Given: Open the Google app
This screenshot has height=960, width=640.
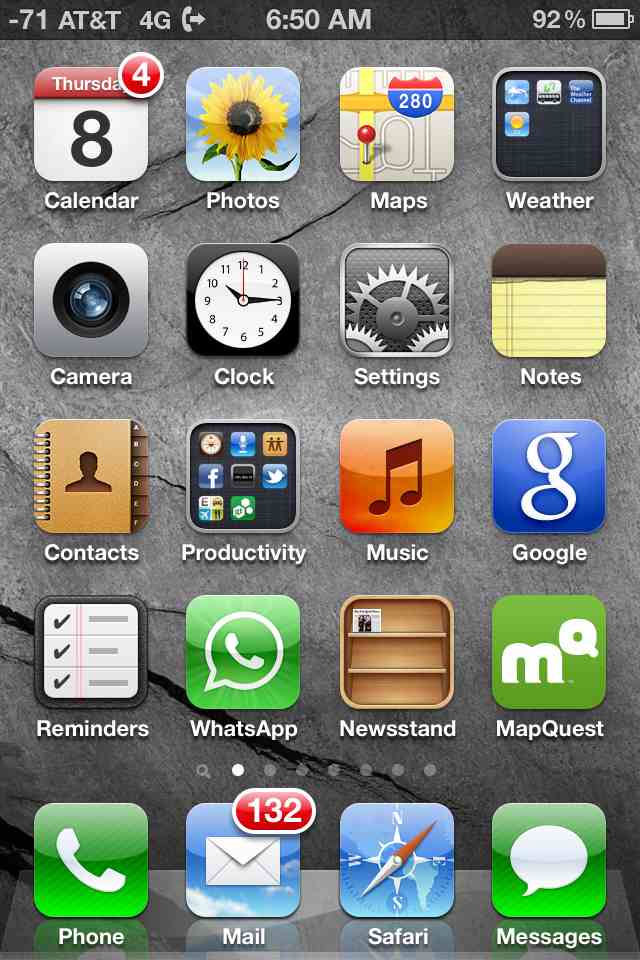Looking at the screenshot, I should (549, 477).
